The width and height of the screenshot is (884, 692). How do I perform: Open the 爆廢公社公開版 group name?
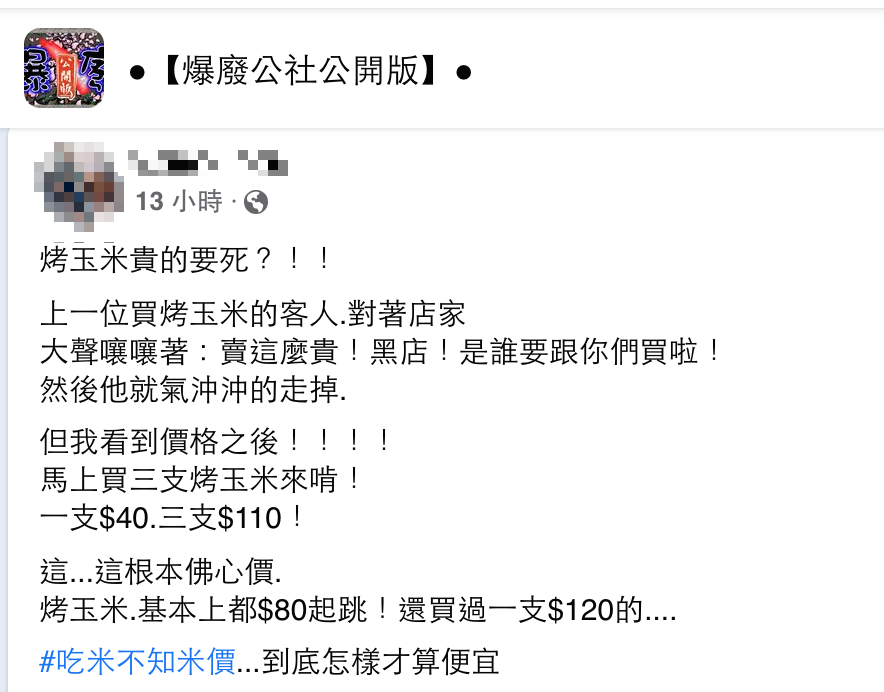point(300,71)
